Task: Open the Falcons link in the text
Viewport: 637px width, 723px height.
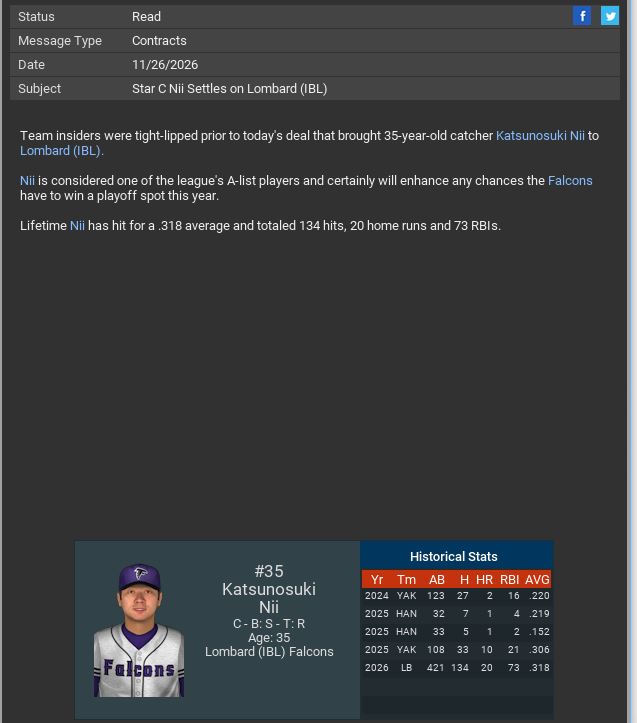Action: [x=570, y=181]
